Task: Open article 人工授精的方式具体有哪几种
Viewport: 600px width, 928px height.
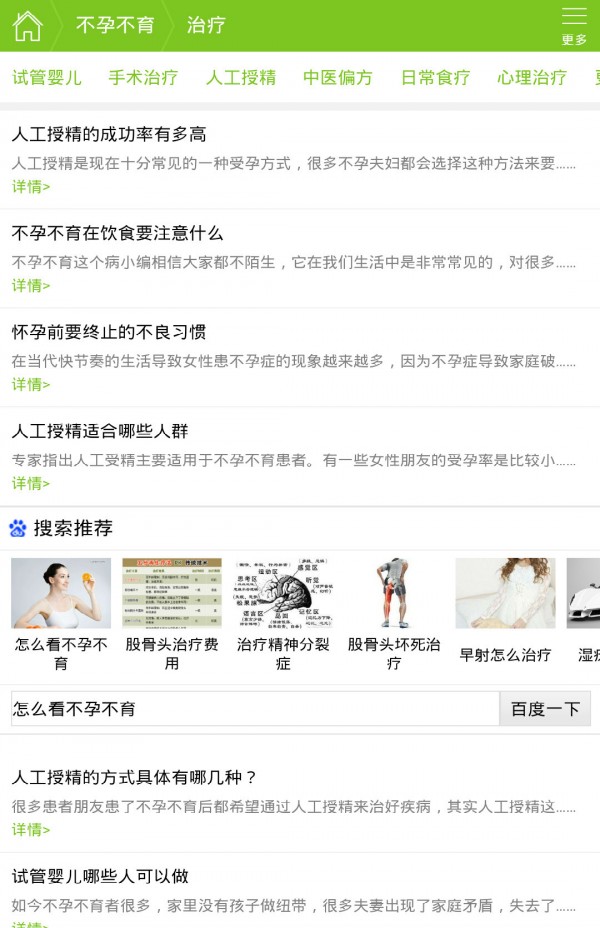Action: click(x=135, y=777)
